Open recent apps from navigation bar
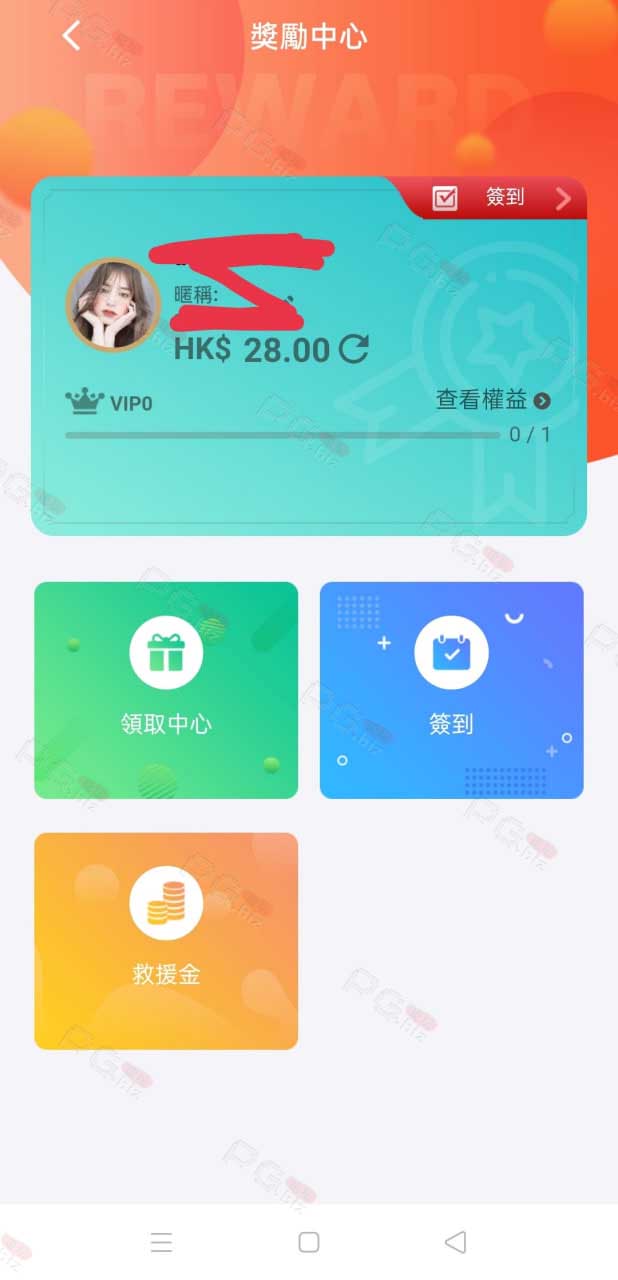Viewport: 618px width, 1280px height. (x=162, y=1242)
